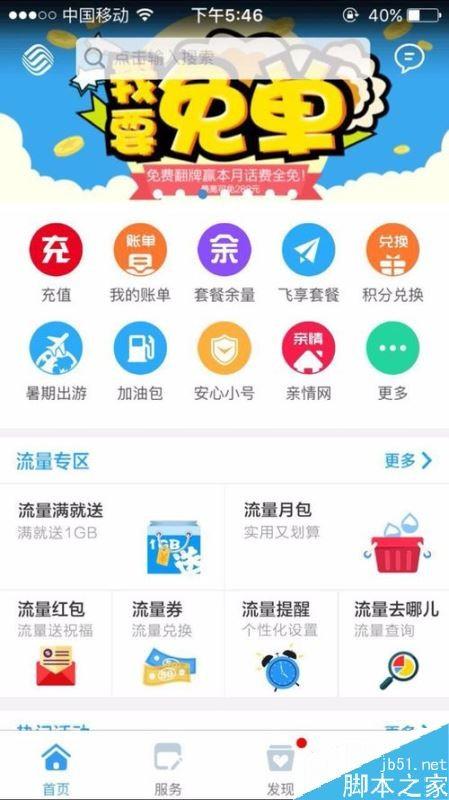449x800 pixels.
Task: Open the 流量月包 card
Action: (x=337, y=537)
